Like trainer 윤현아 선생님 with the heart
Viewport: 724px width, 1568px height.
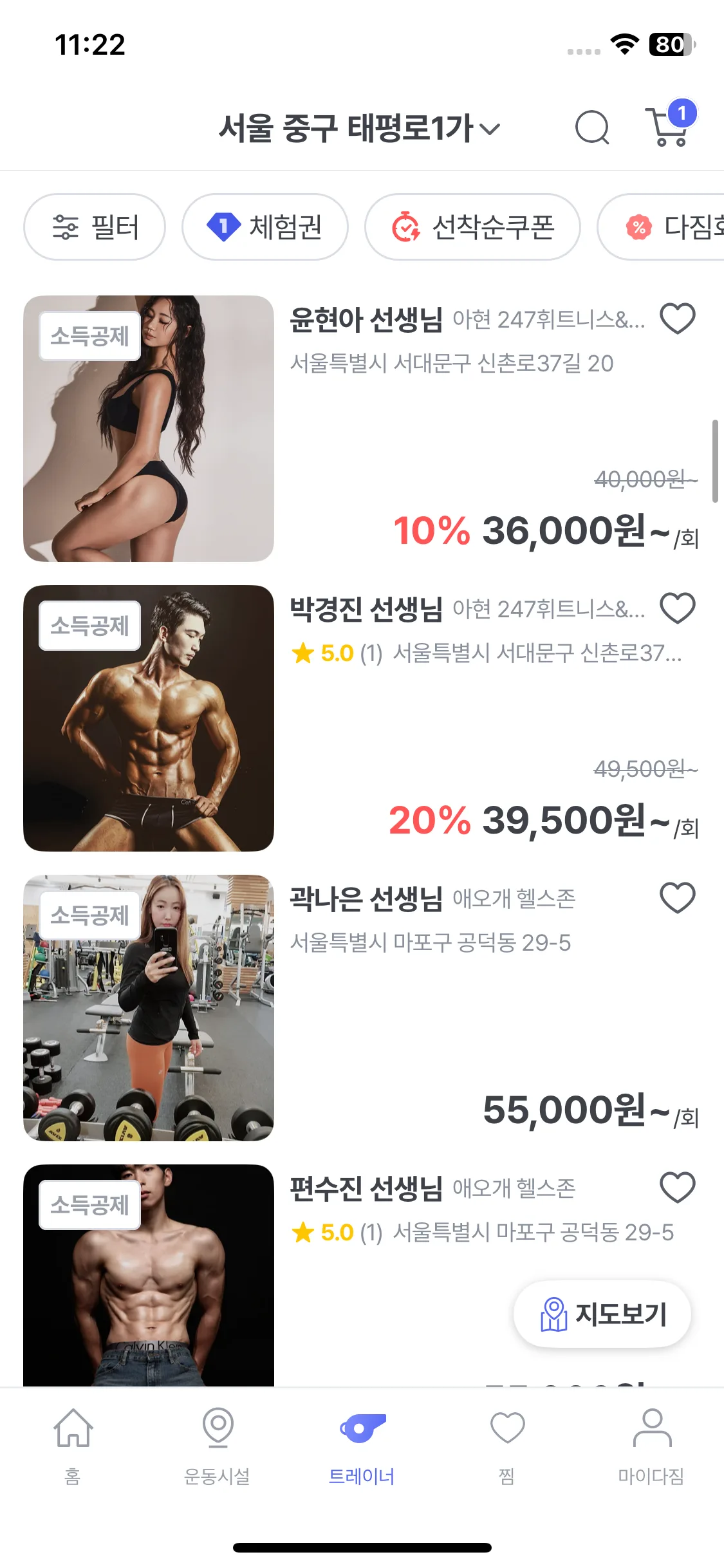pos(678,319)
